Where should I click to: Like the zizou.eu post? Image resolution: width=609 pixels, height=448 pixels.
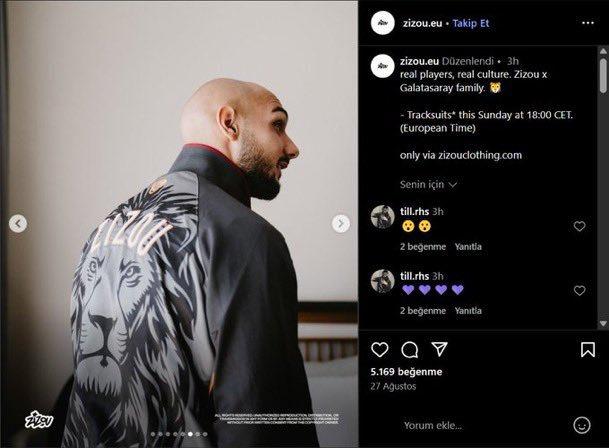(x=380, y=350)
